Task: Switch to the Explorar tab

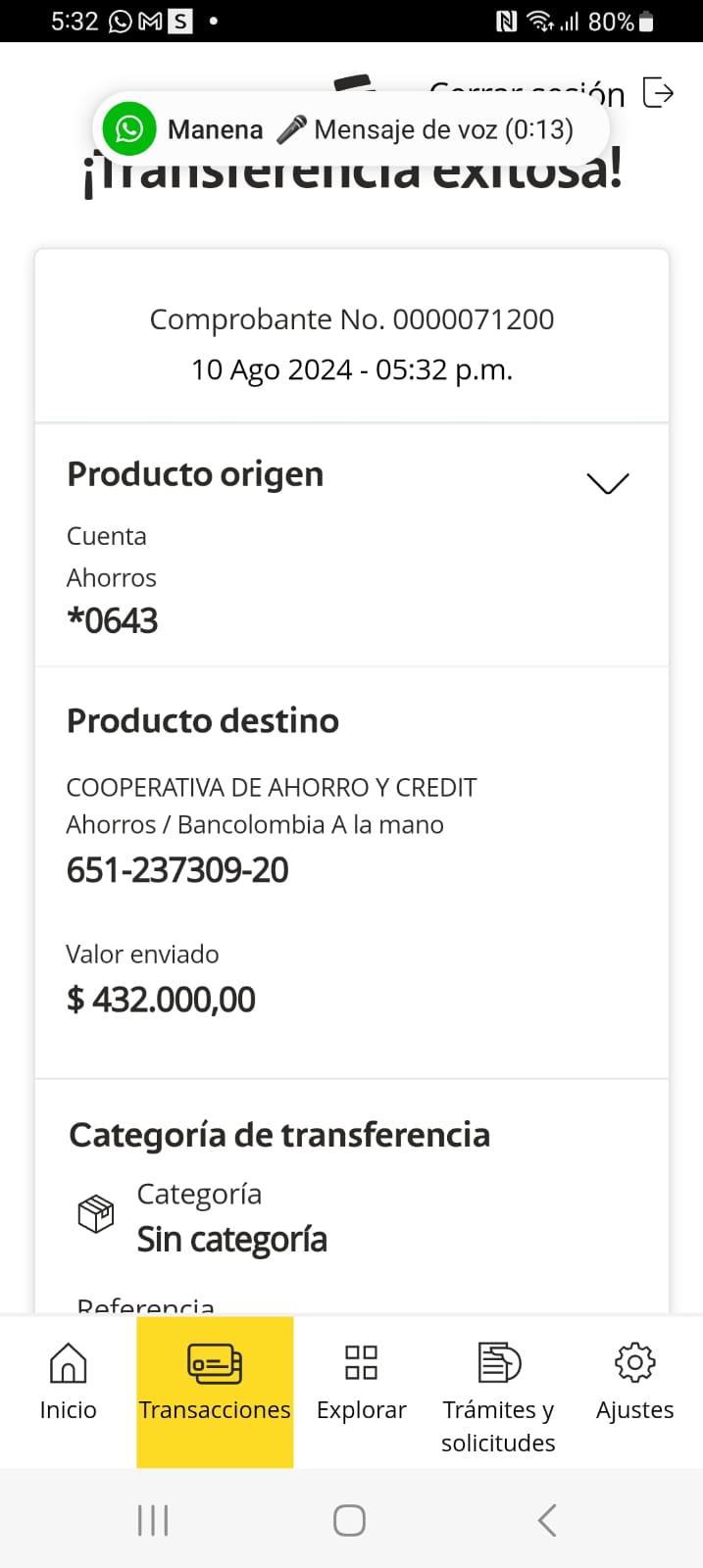Action: tap(361, 1382)
